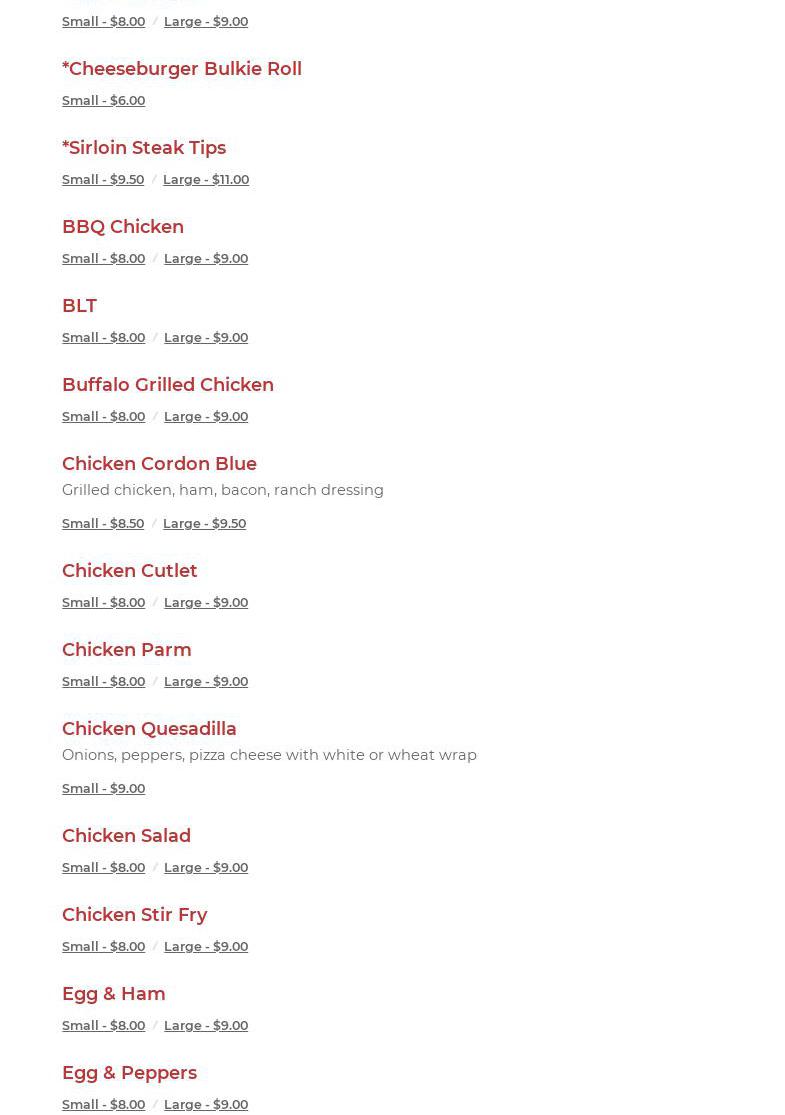Select Small $8.00 Chicken Parm

[x=103, y=681]
